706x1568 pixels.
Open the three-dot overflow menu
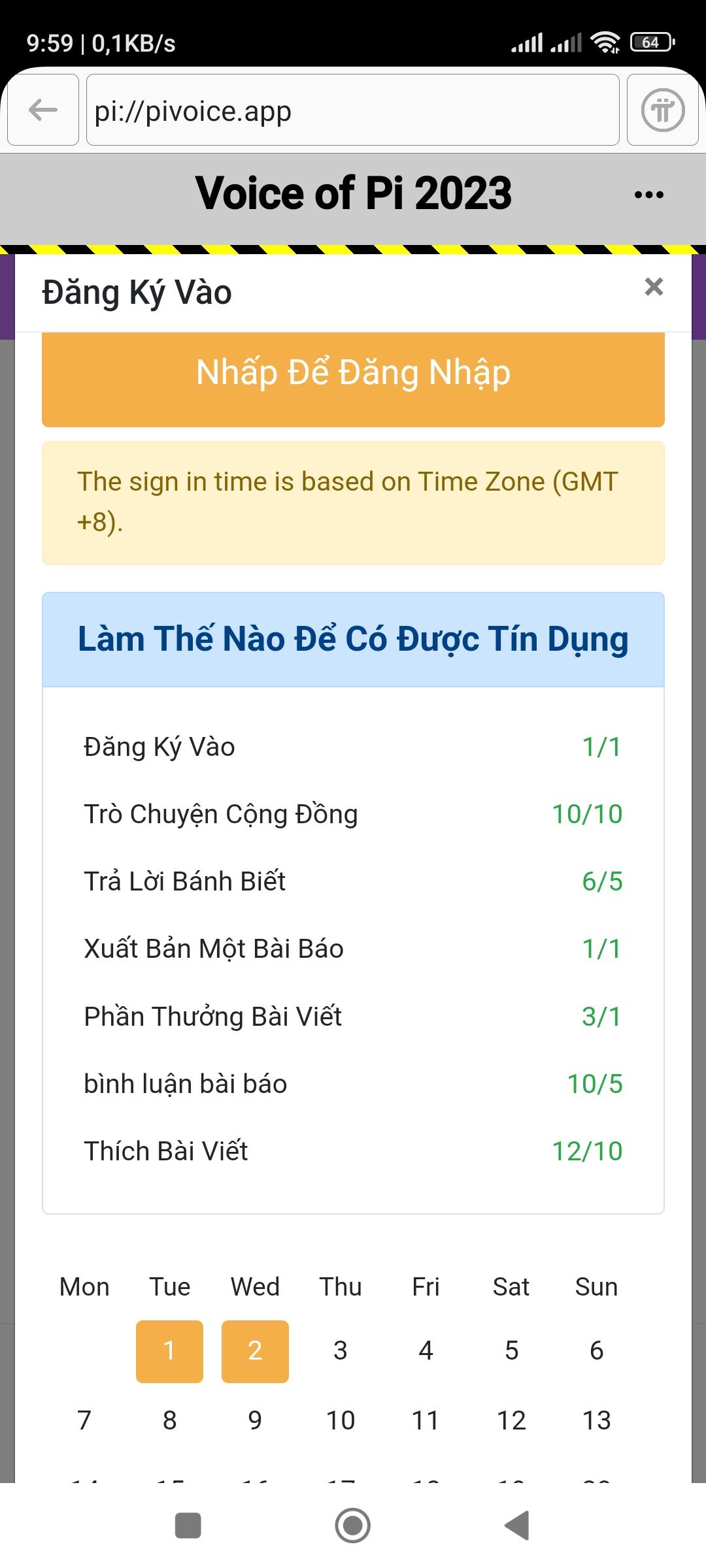point(648,195)
